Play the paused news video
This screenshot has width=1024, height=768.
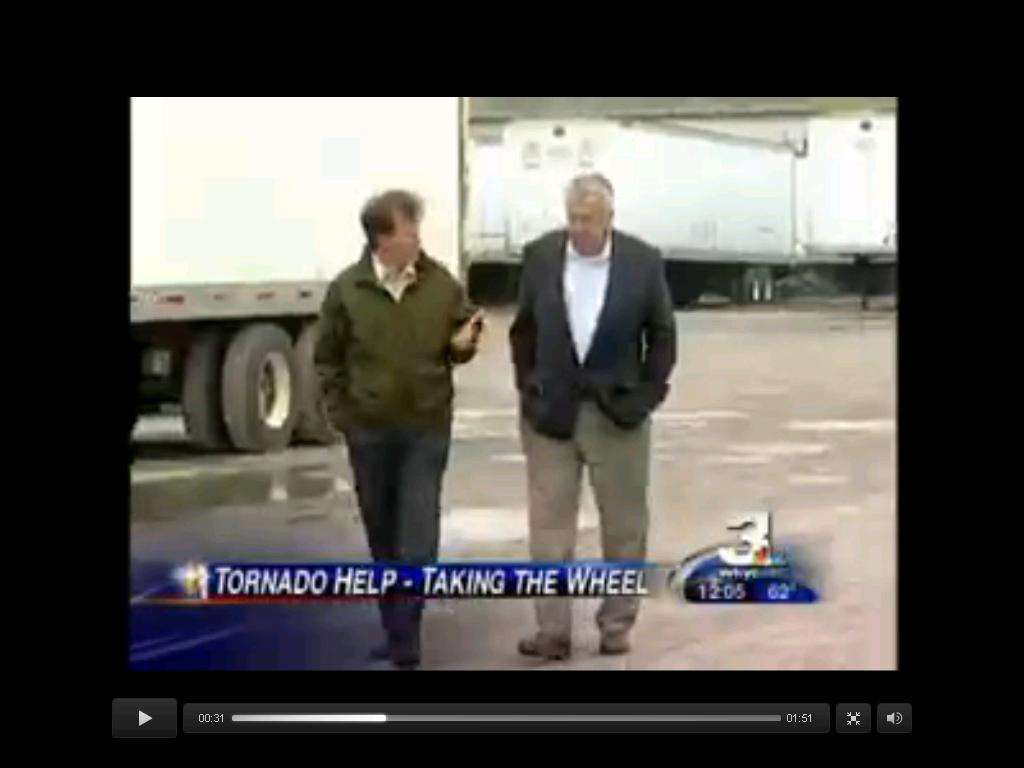tap(144, 718)
